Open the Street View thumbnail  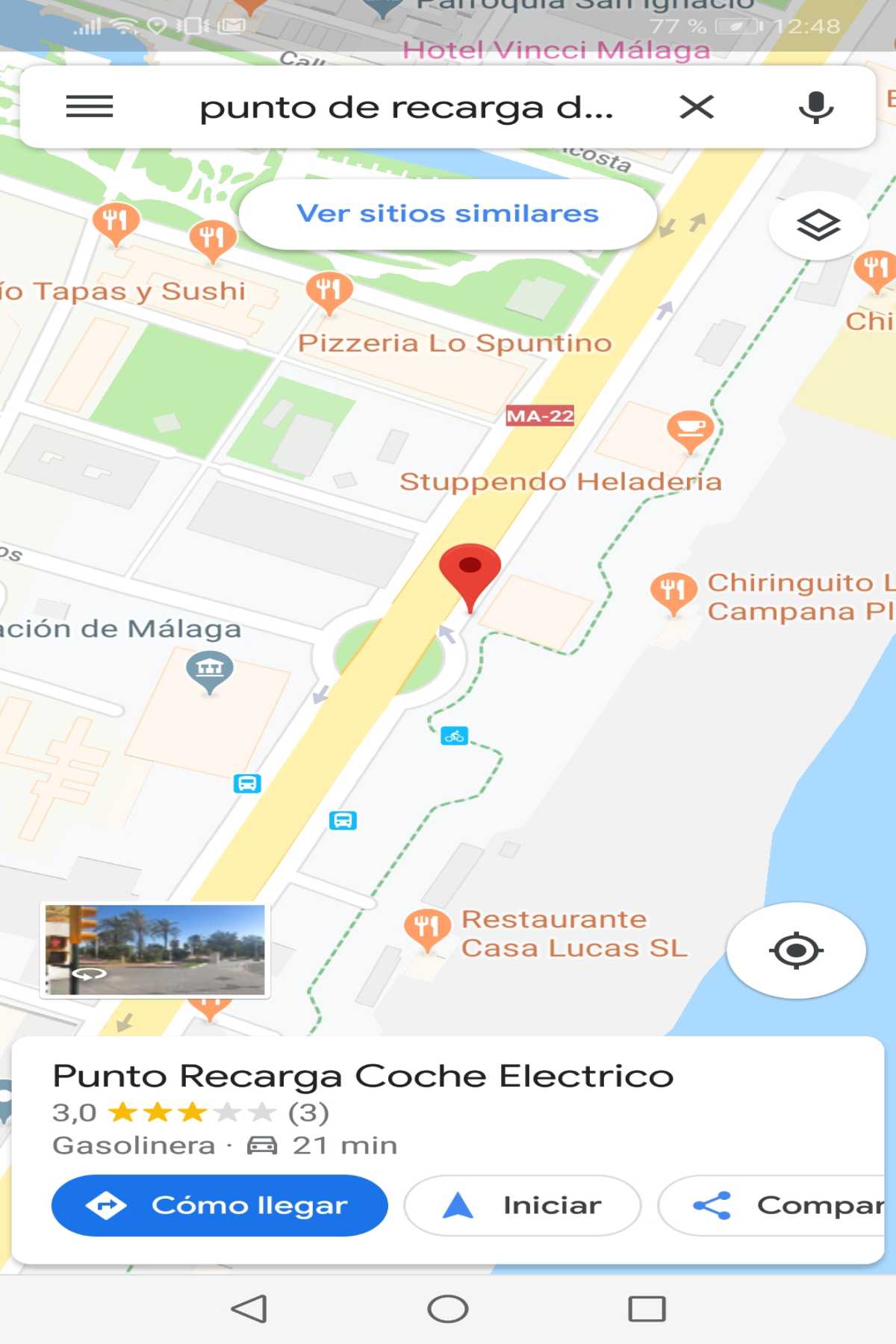pyautogui.click(x=155, y=951)
